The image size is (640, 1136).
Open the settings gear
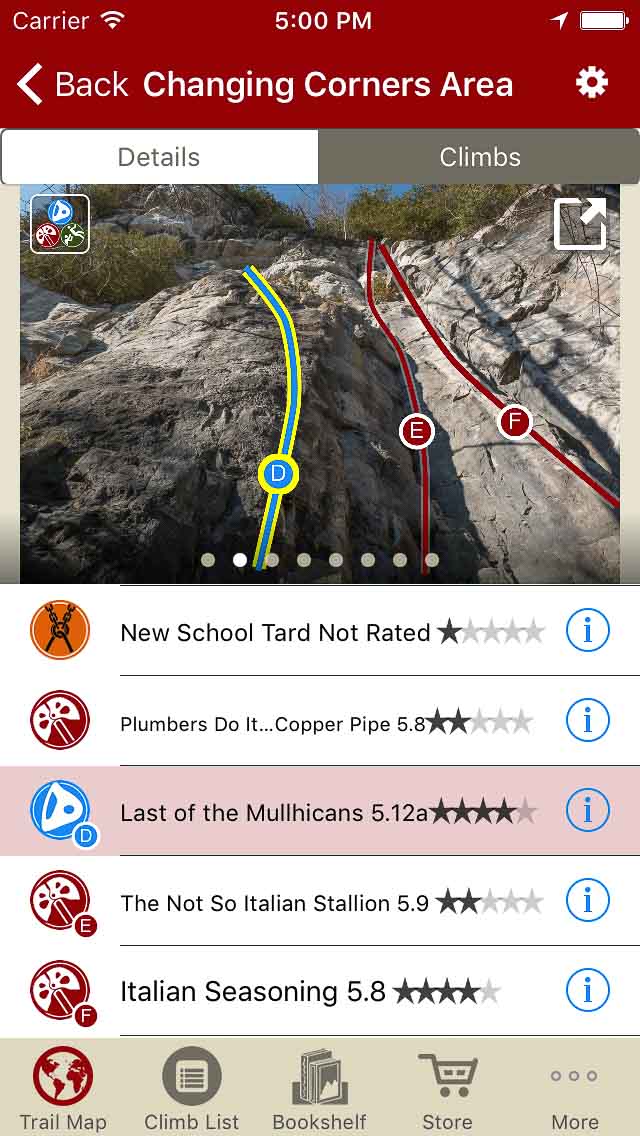tap(592, 83)
